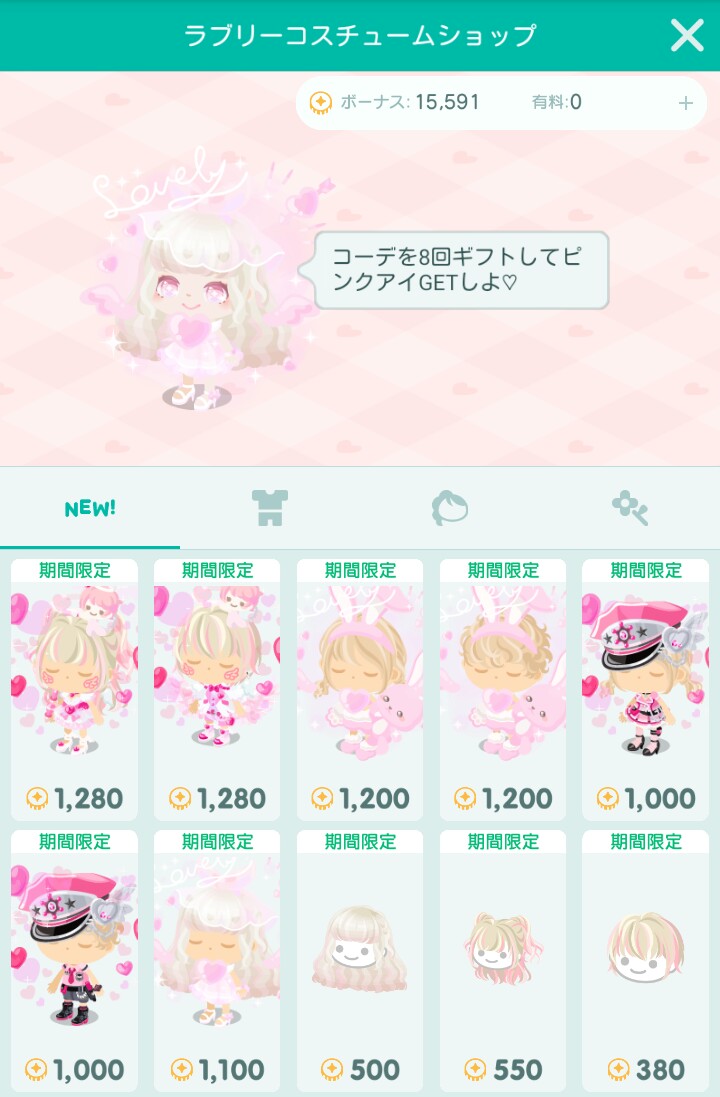Add paid coins with plus icon

[686, 103]
